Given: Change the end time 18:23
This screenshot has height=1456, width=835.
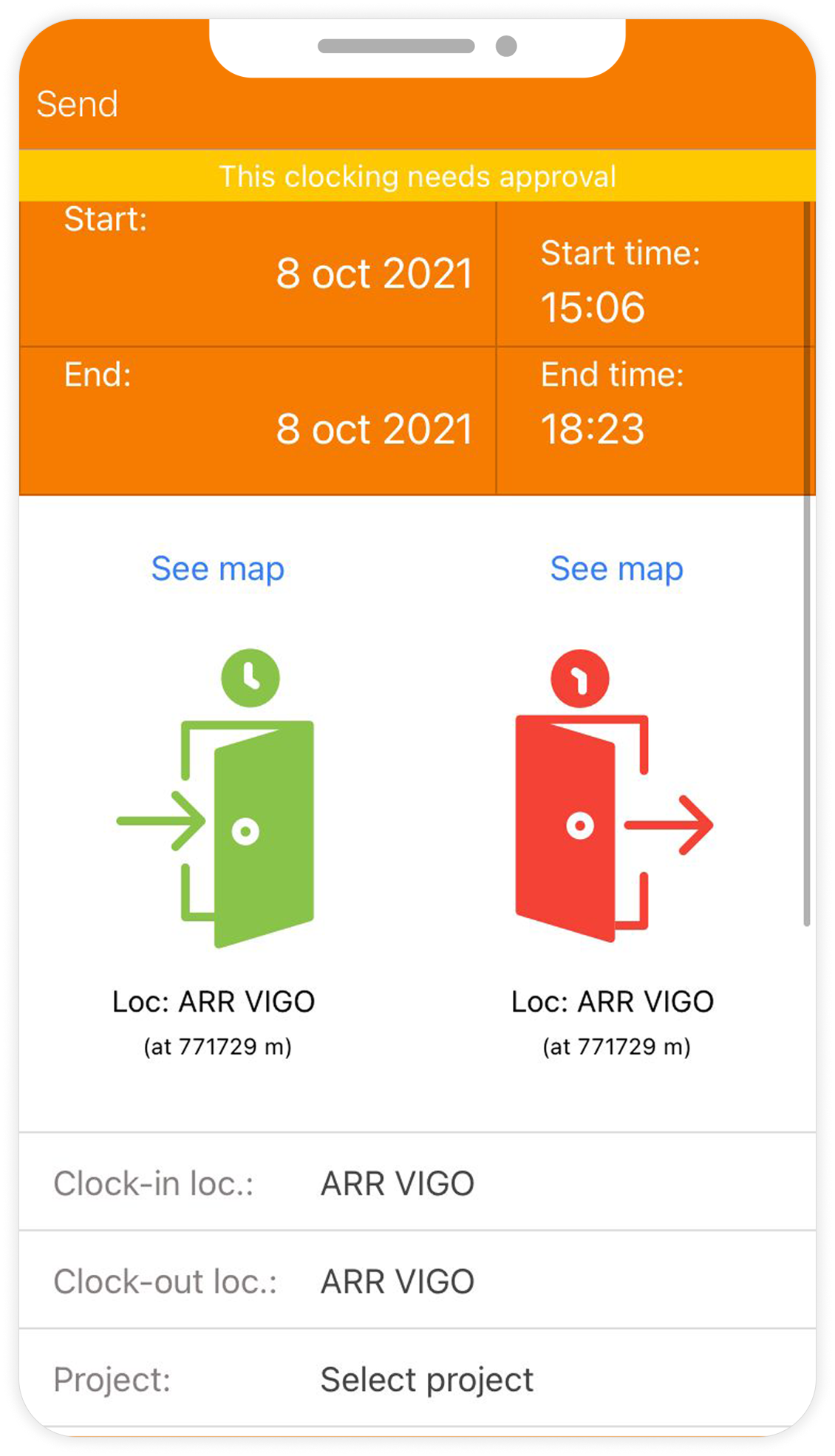Looking at the screenshot, I should click(593, 429).
